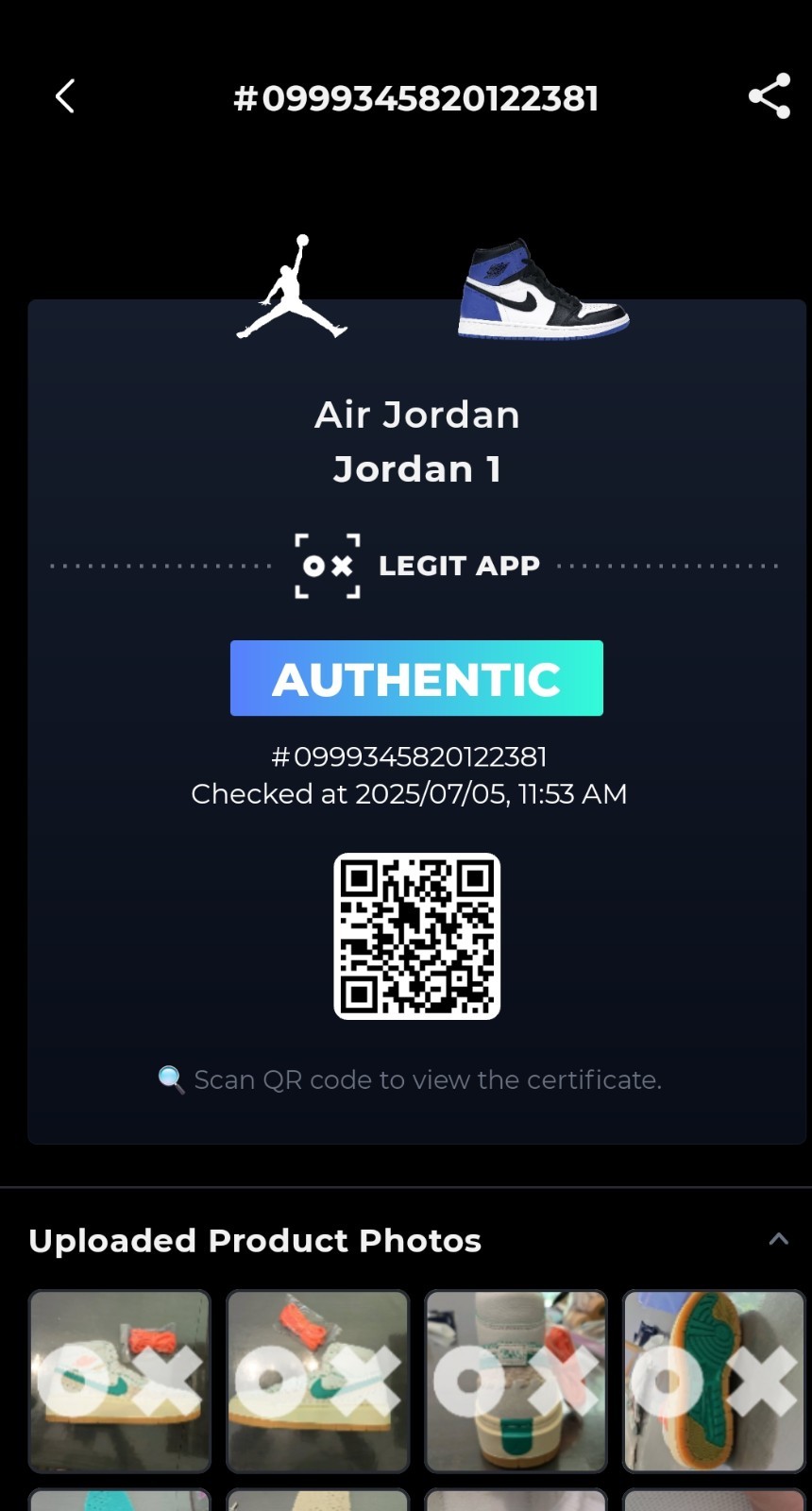Go back using the top-left arrow
The width and height of the screenshot is (812, 1511).
(x=64, y=96)
